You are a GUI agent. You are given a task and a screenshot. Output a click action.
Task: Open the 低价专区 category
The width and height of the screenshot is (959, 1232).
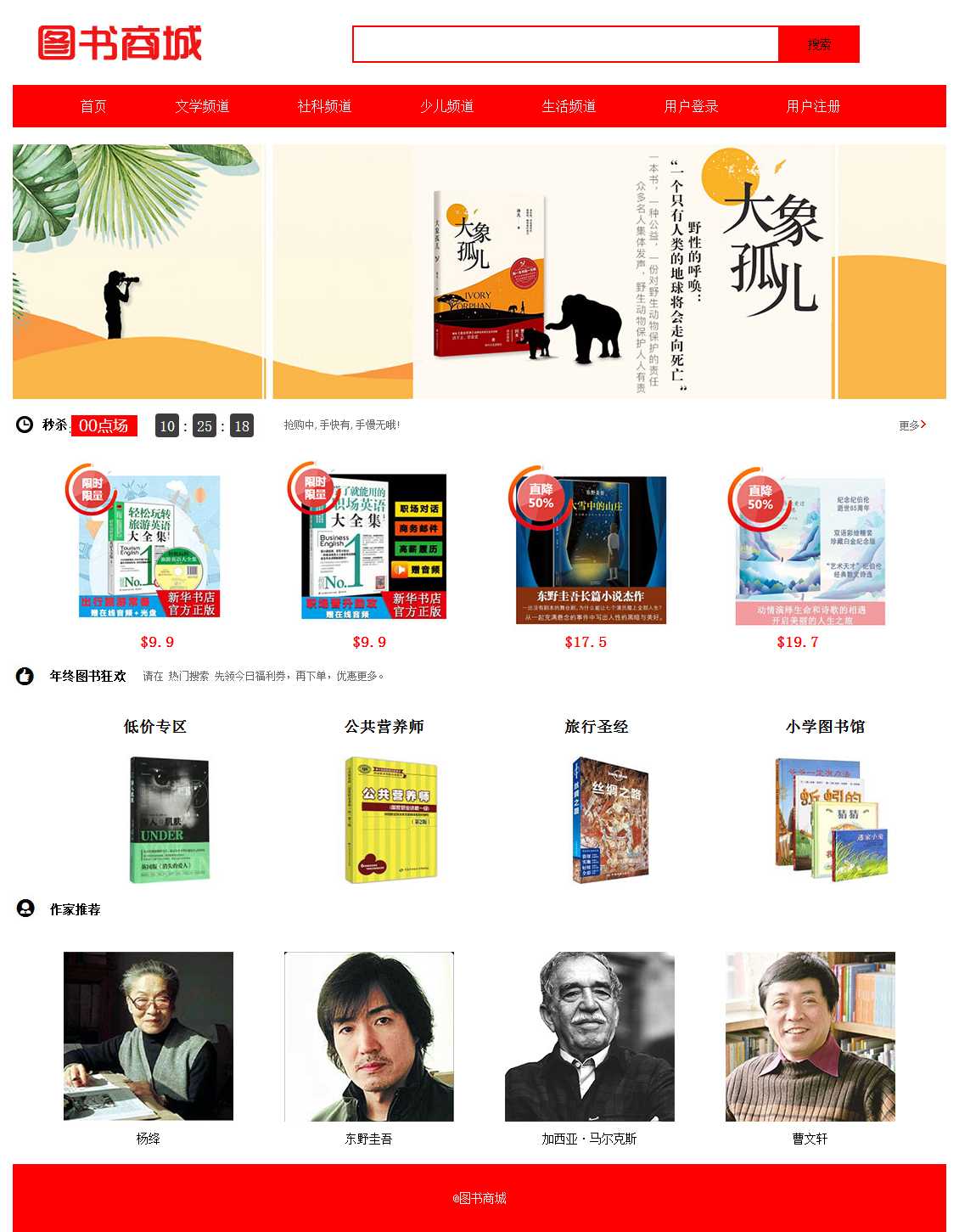point(169,819)
